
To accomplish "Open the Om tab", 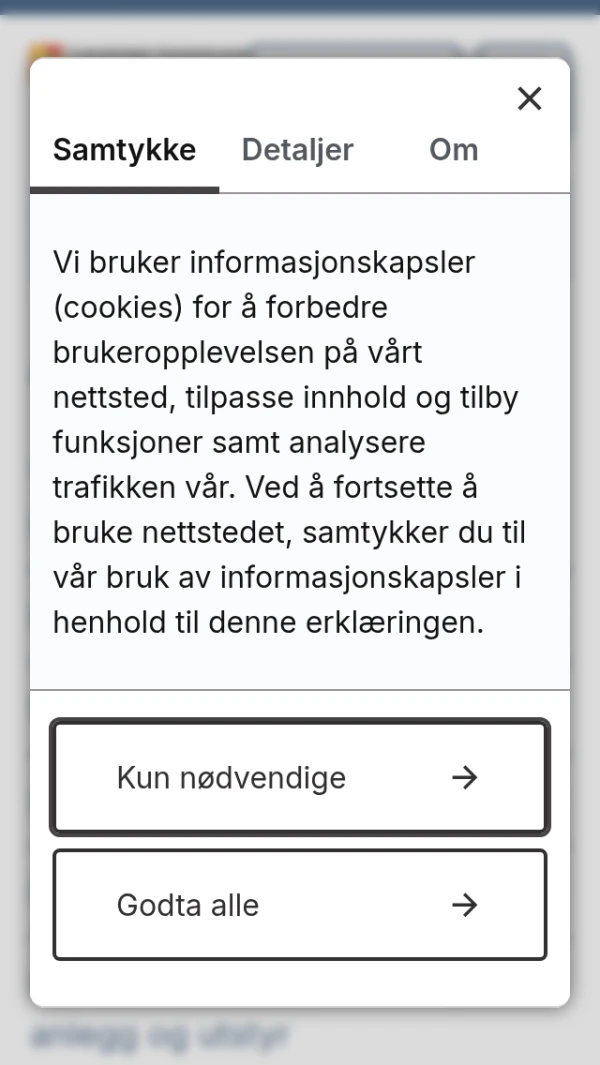I will click(453, 150).
